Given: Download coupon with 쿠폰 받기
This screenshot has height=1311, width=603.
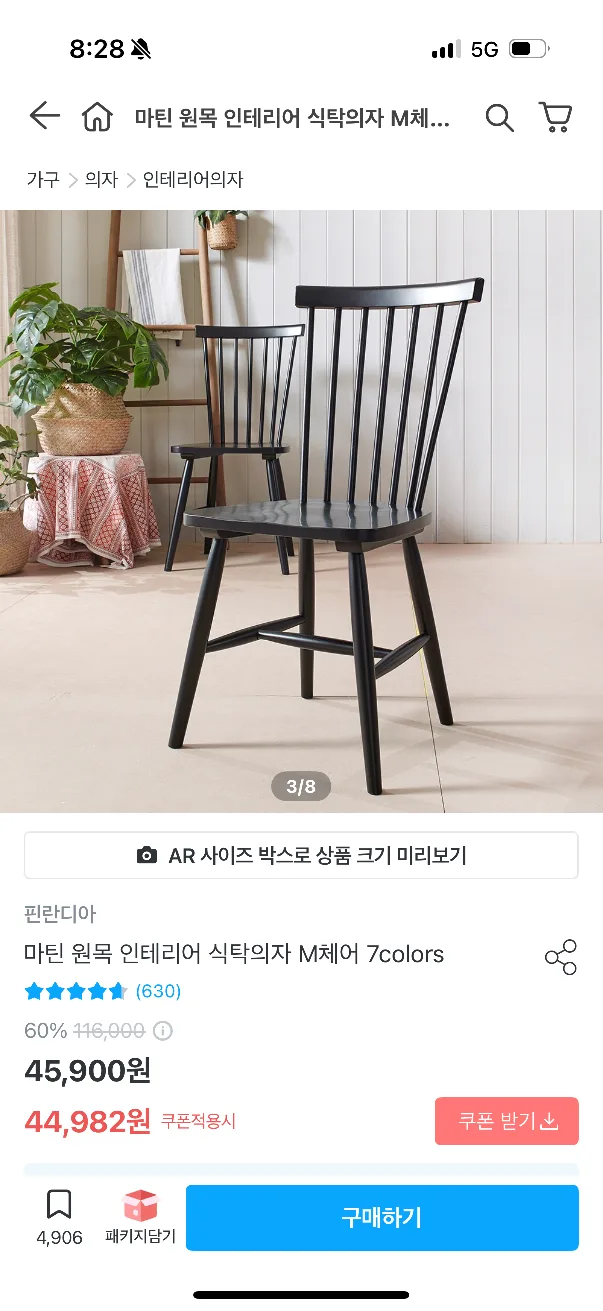Looking at the screenshot, I should (506, 1121).
